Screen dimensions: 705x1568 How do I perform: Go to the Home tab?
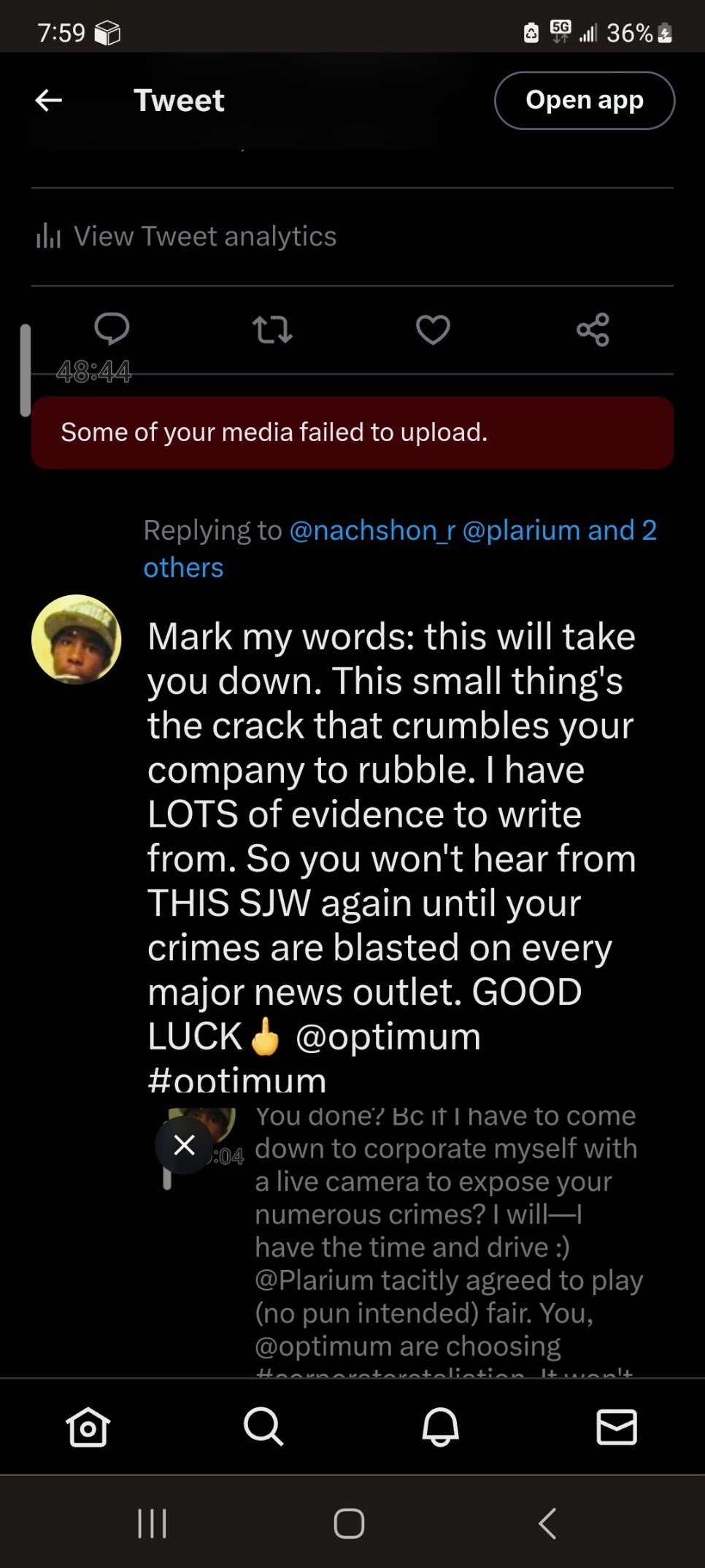88,1426
